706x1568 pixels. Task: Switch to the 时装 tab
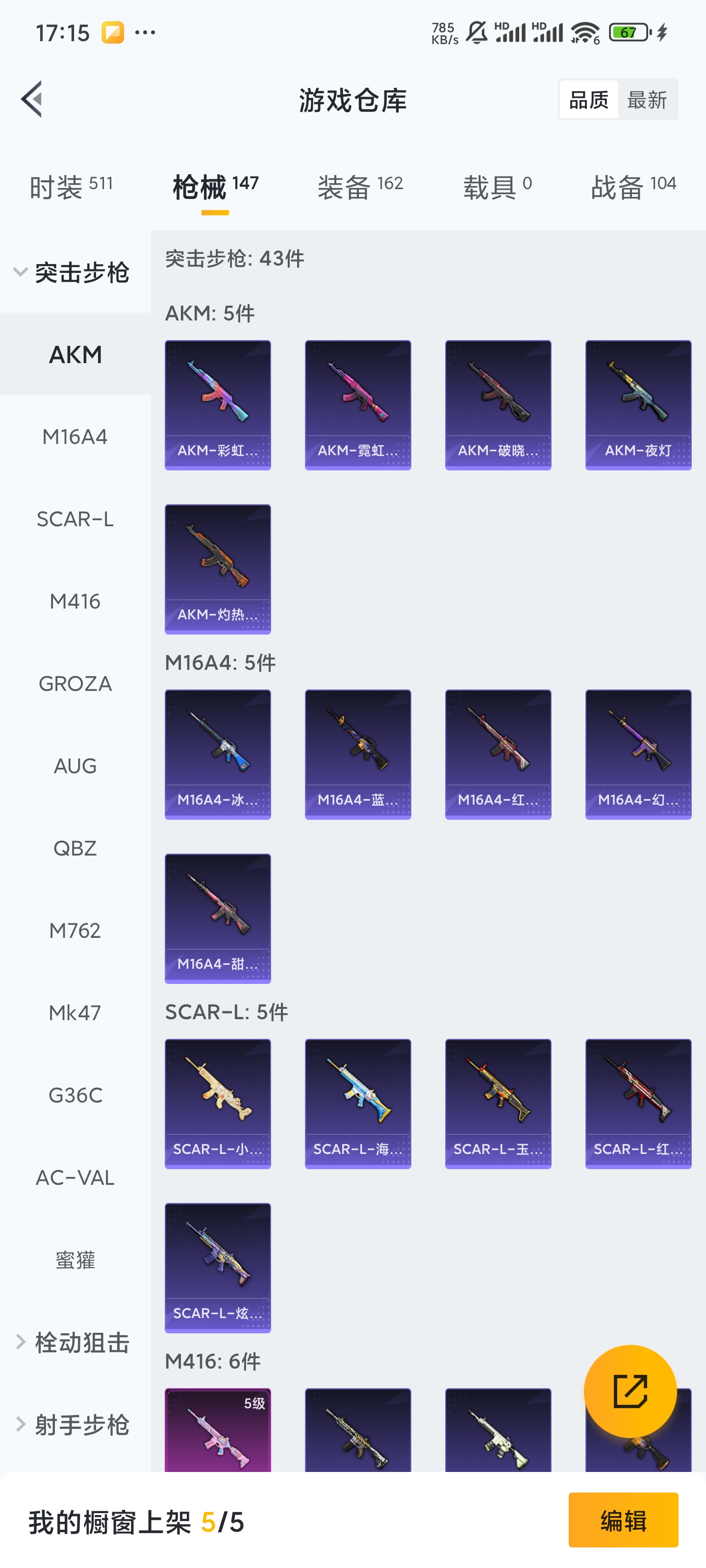click(x=71, y=186)
